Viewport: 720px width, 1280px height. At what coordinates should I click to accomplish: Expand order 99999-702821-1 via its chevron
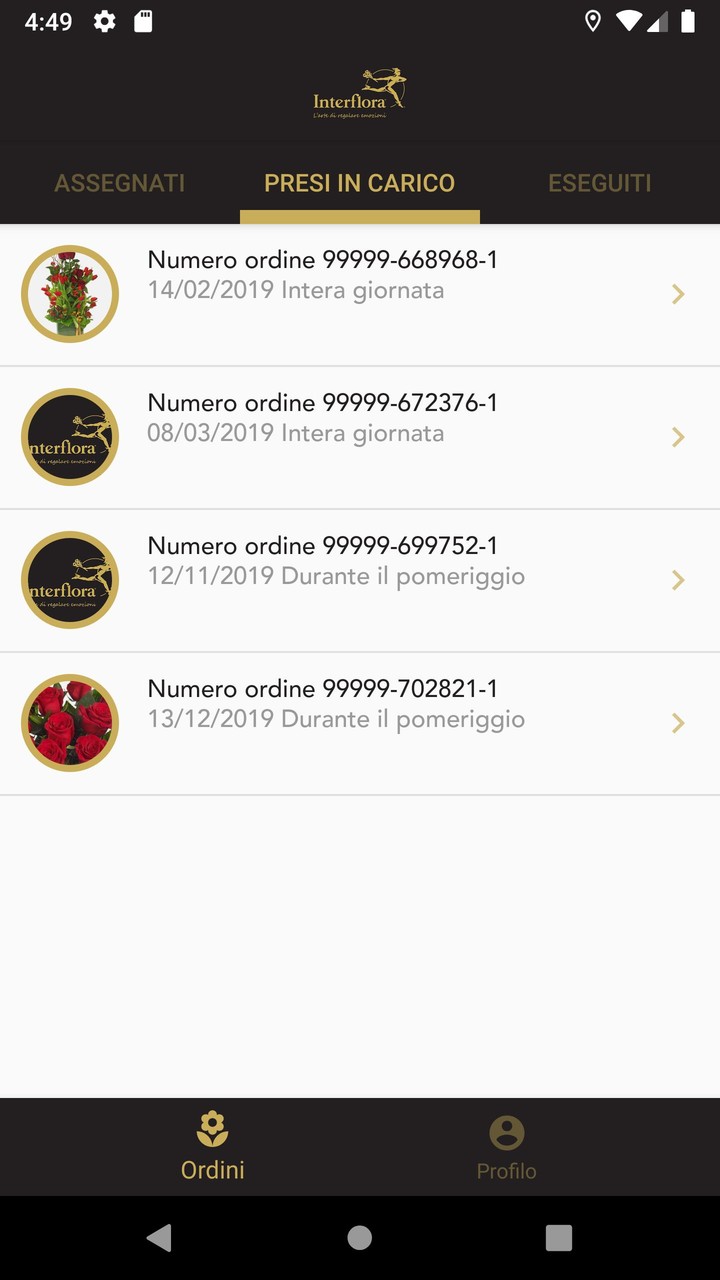click(678, 722)
